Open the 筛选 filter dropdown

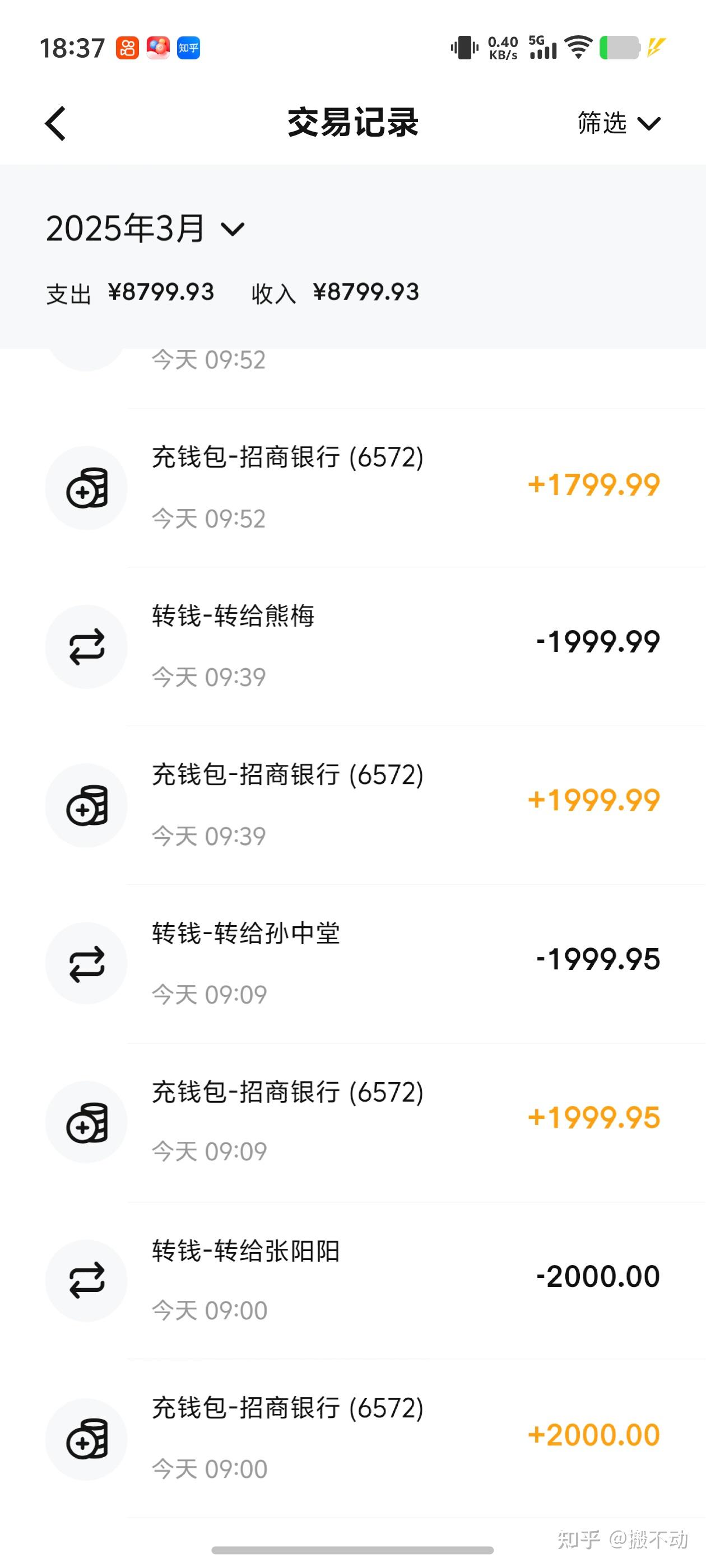617,124
